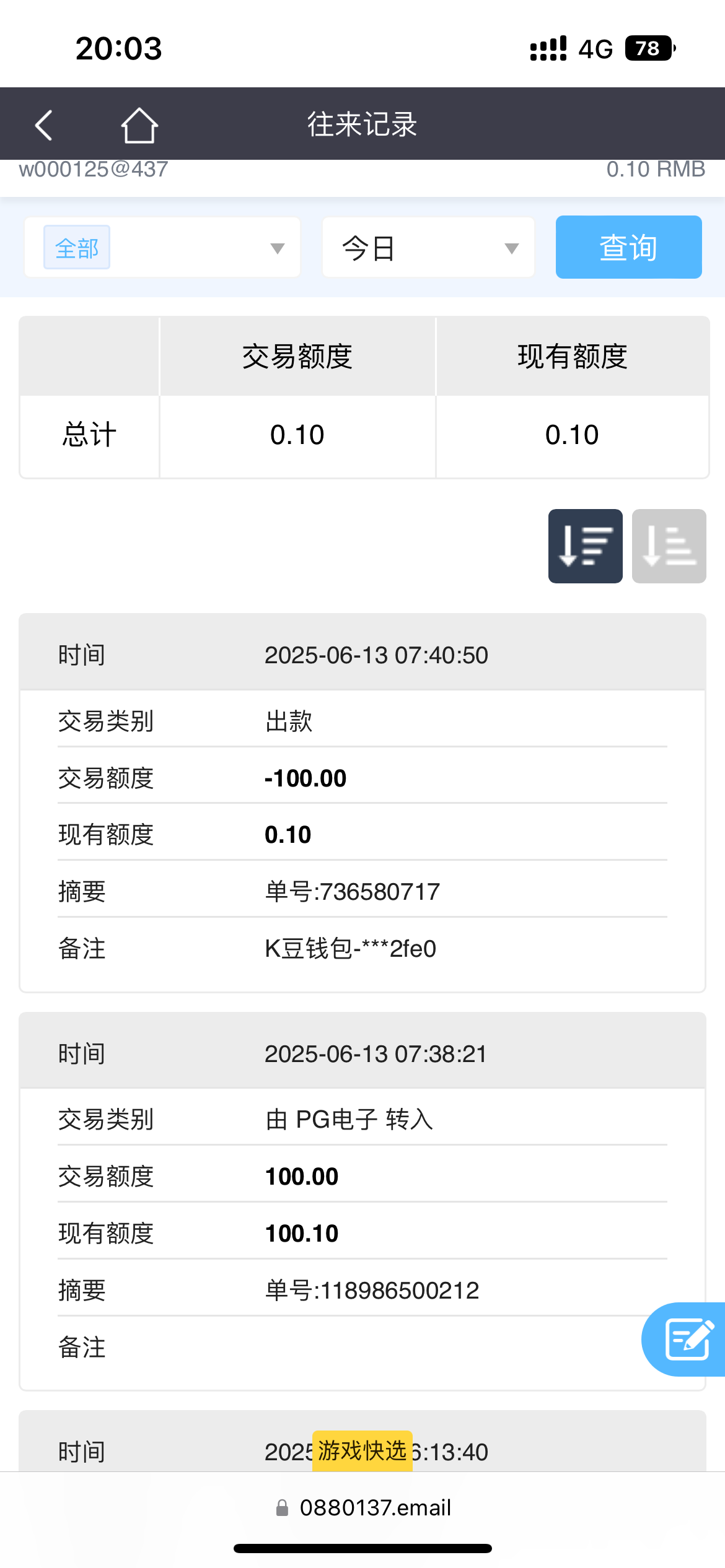Screen dimensions: 725x1568
Task: Open the home icon
Action: (139, 125)
